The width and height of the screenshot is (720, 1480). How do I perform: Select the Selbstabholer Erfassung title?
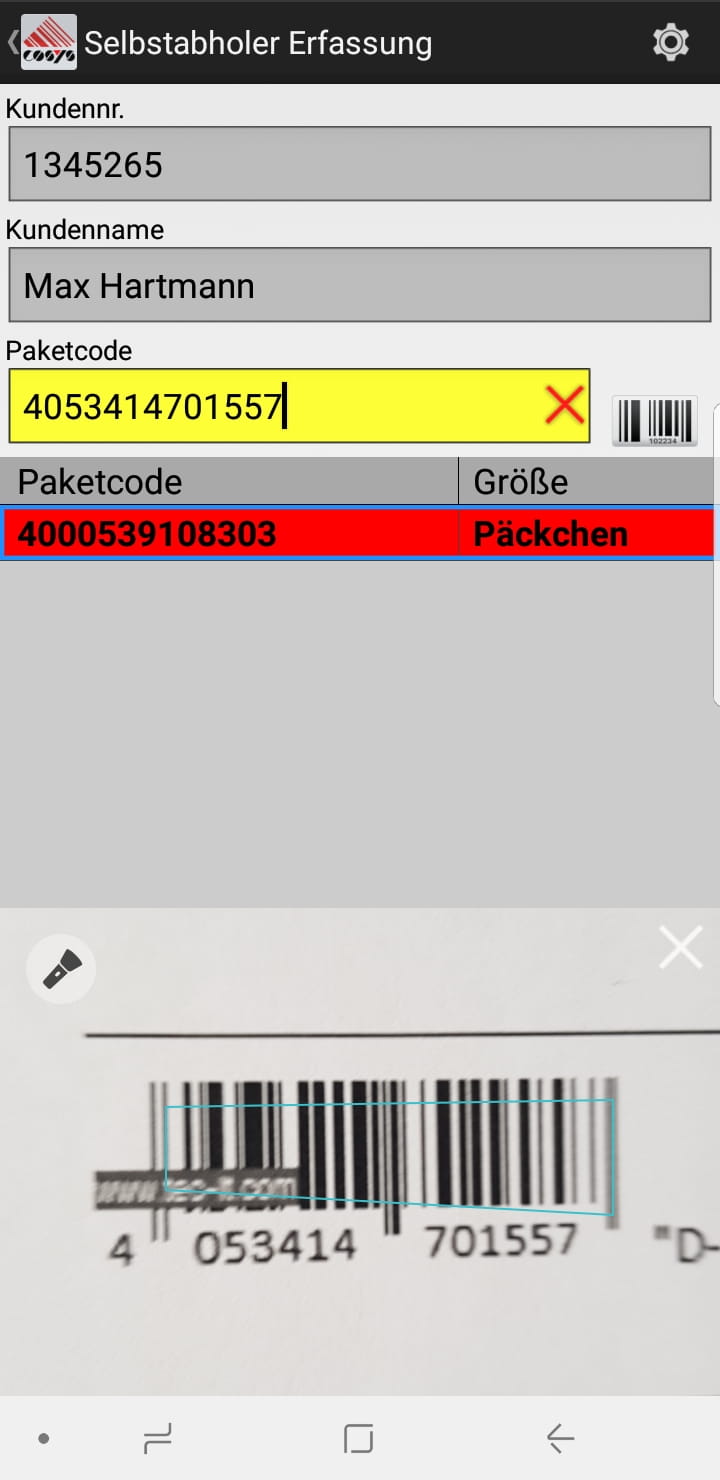point(258,42)
